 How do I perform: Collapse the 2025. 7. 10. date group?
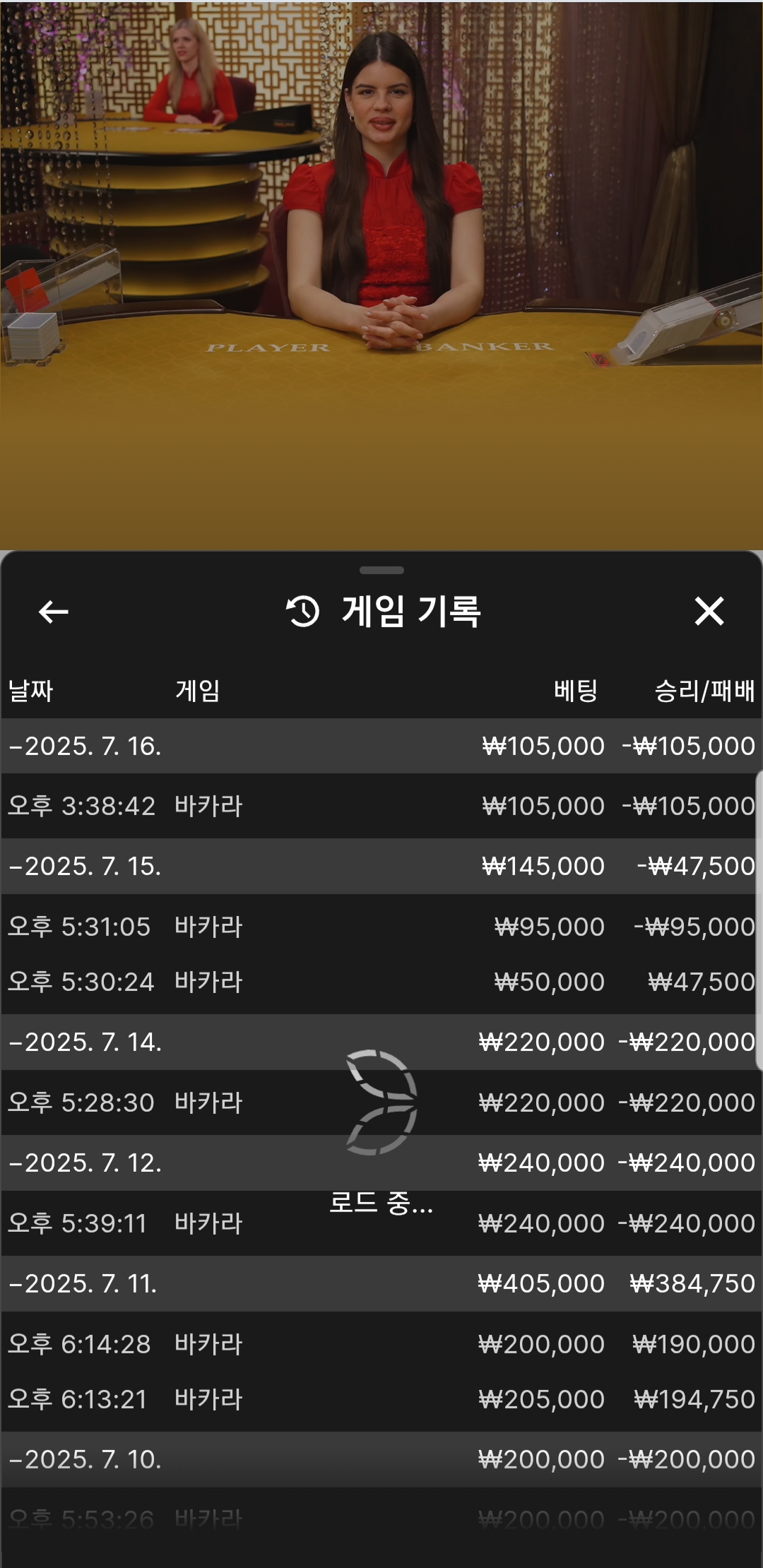pyautogui.click(x=381, y=1459)
